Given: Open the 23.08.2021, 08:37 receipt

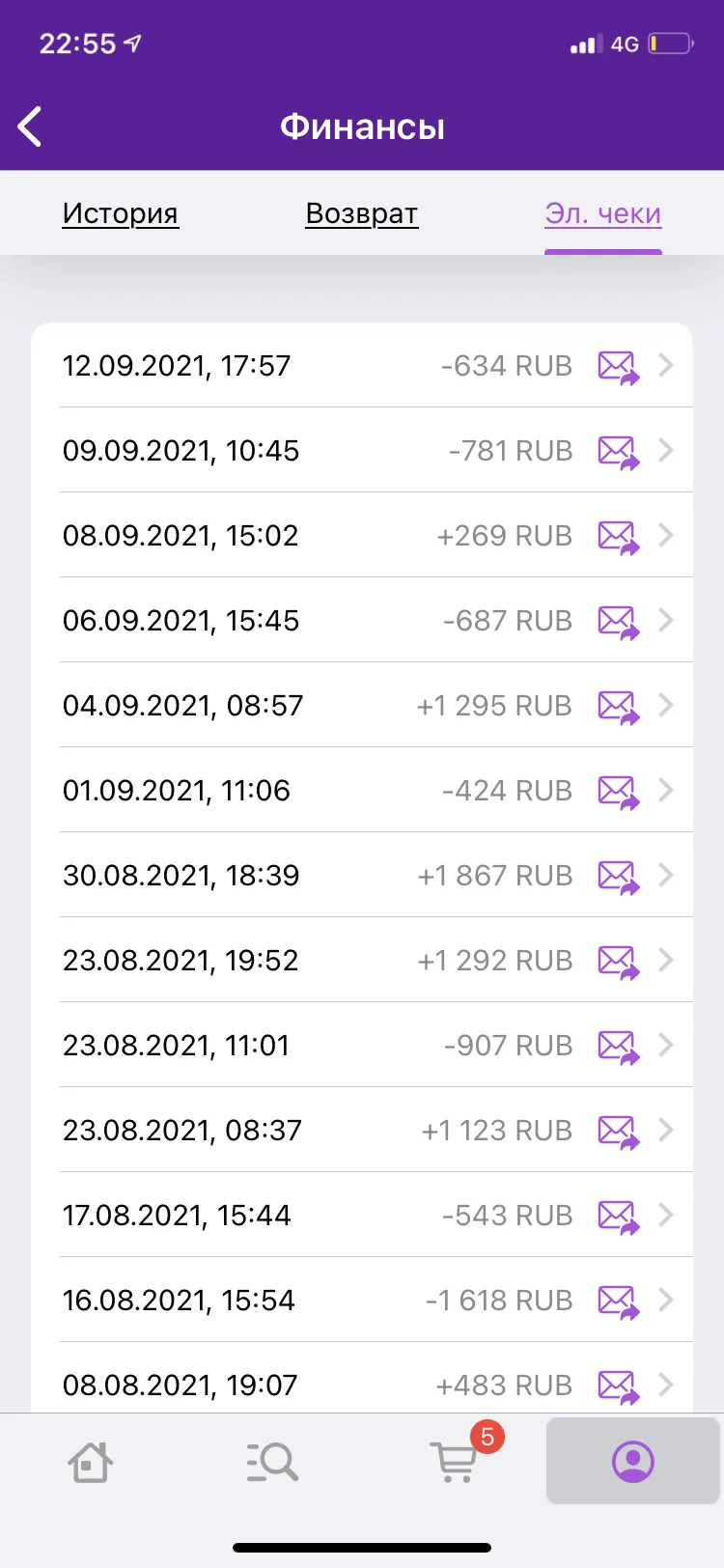Looking at the screenshot, I should tap(362, 1130).
